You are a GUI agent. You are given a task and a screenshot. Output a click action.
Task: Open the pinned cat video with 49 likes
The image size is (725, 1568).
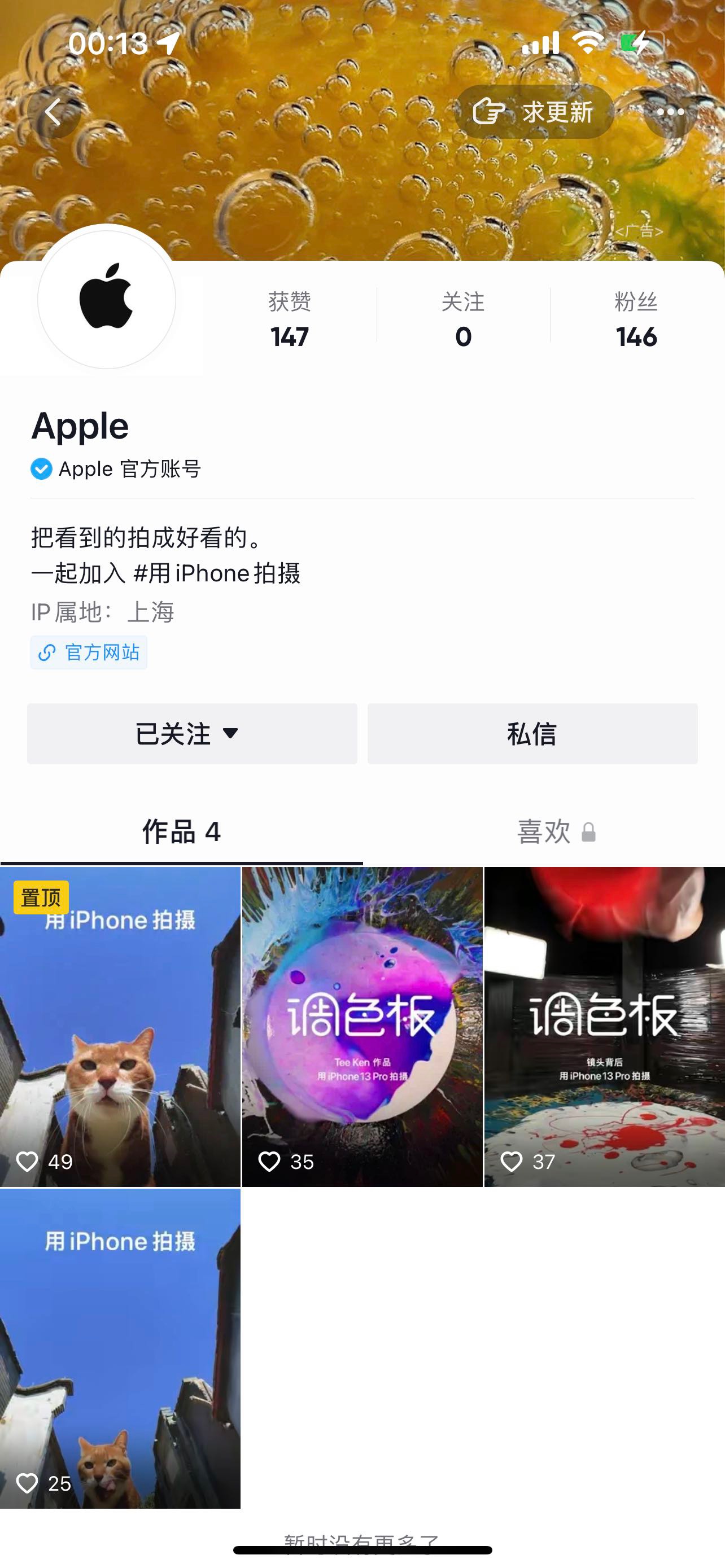120,1026
